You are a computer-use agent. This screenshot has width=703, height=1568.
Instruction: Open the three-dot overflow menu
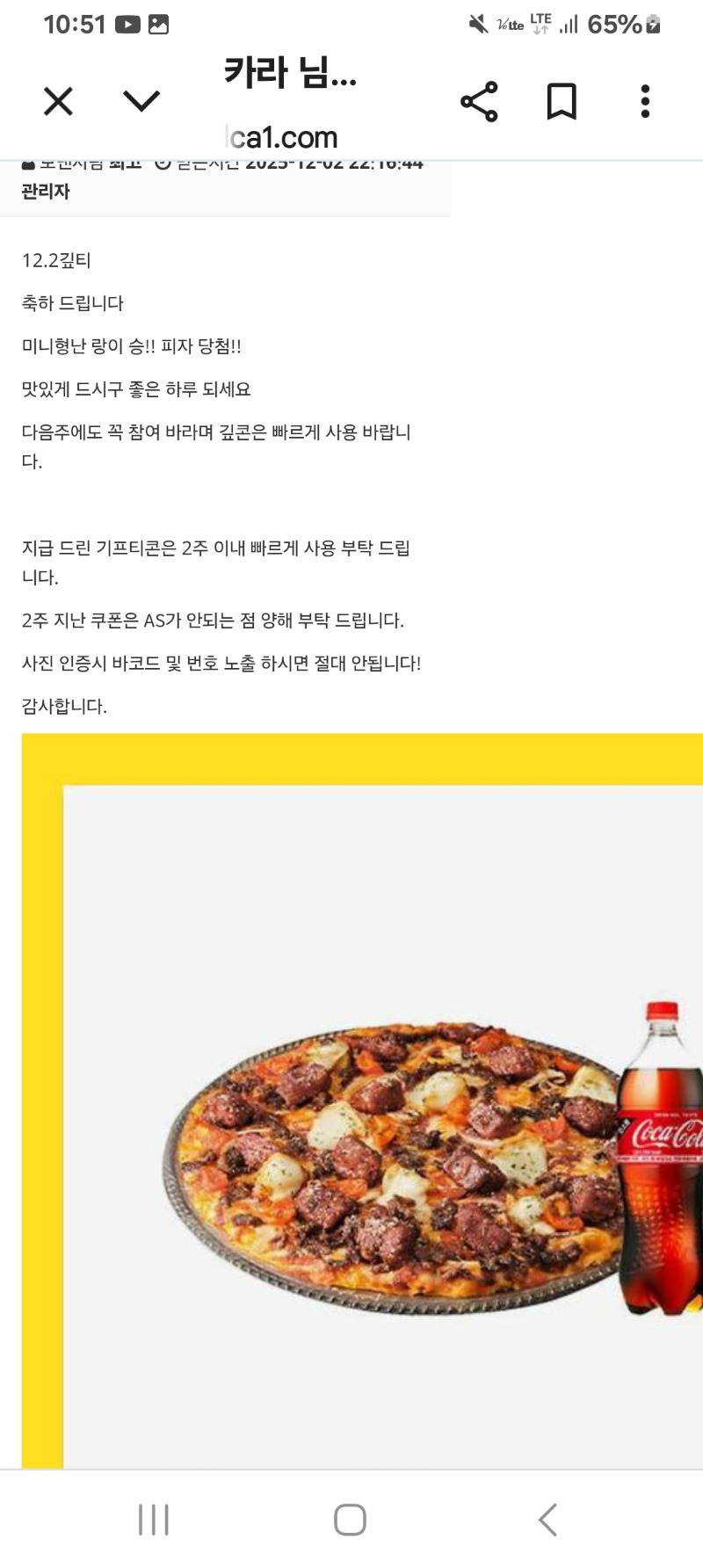pyautogui.click(x=645, y=101)
